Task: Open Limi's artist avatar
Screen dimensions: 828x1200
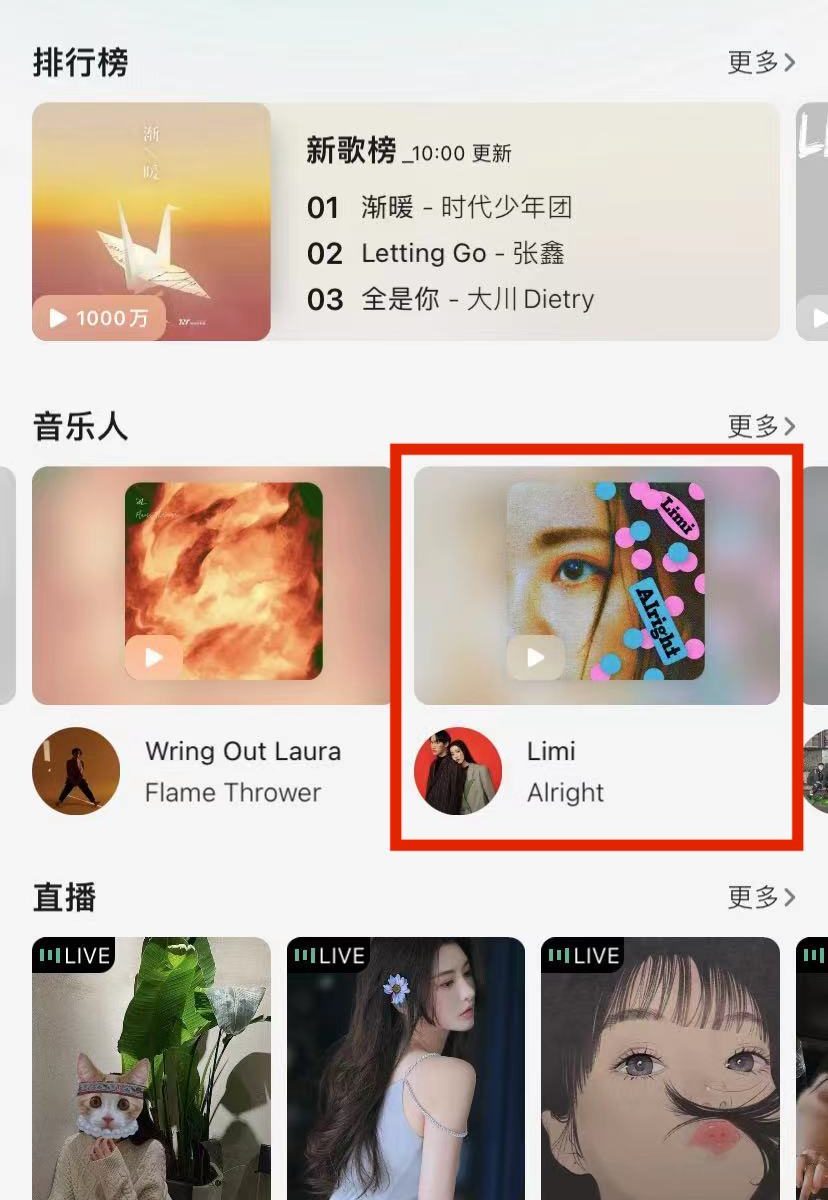Action: (x=458, y=771)
